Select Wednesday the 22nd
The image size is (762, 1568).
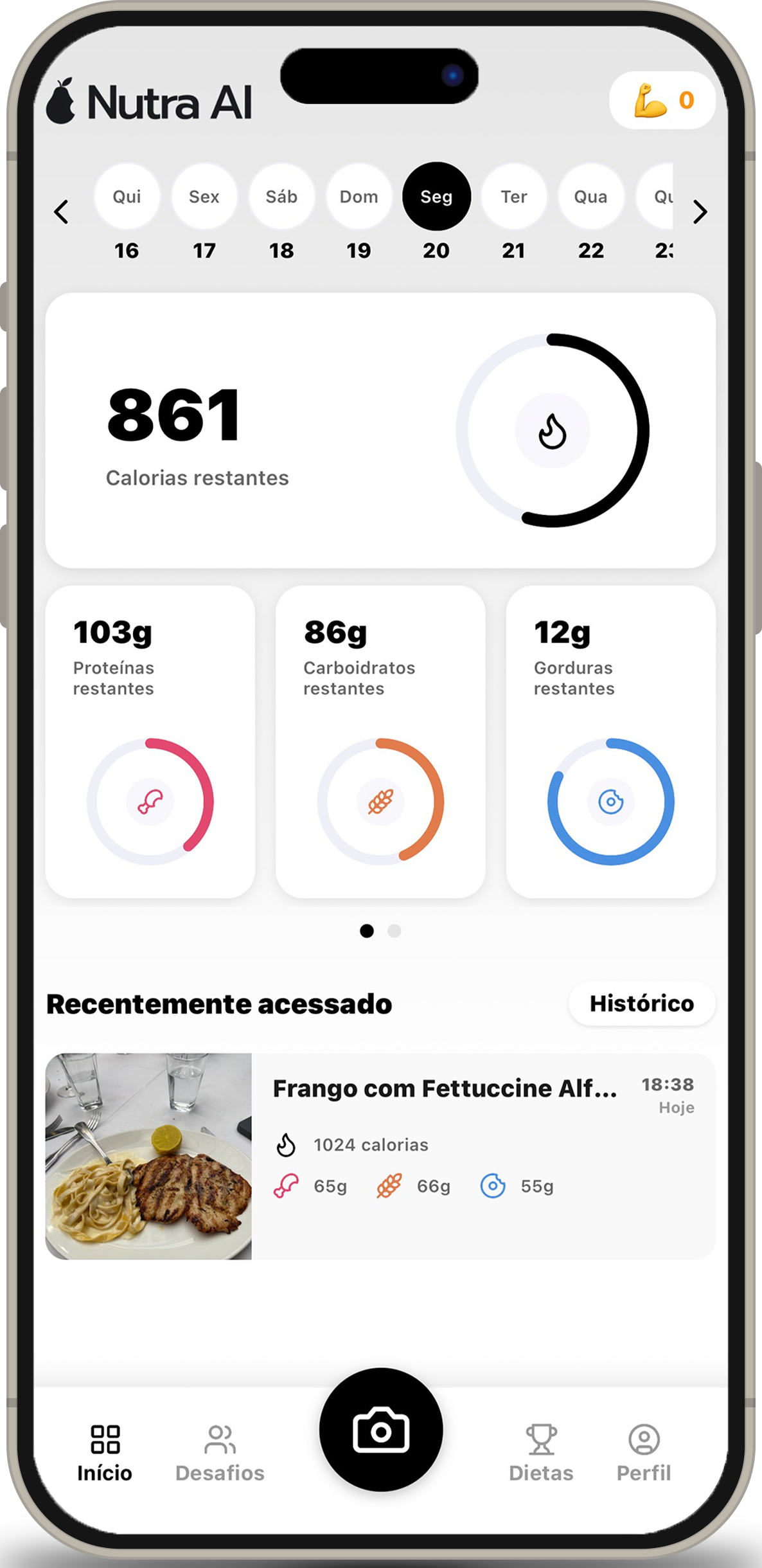590,197
